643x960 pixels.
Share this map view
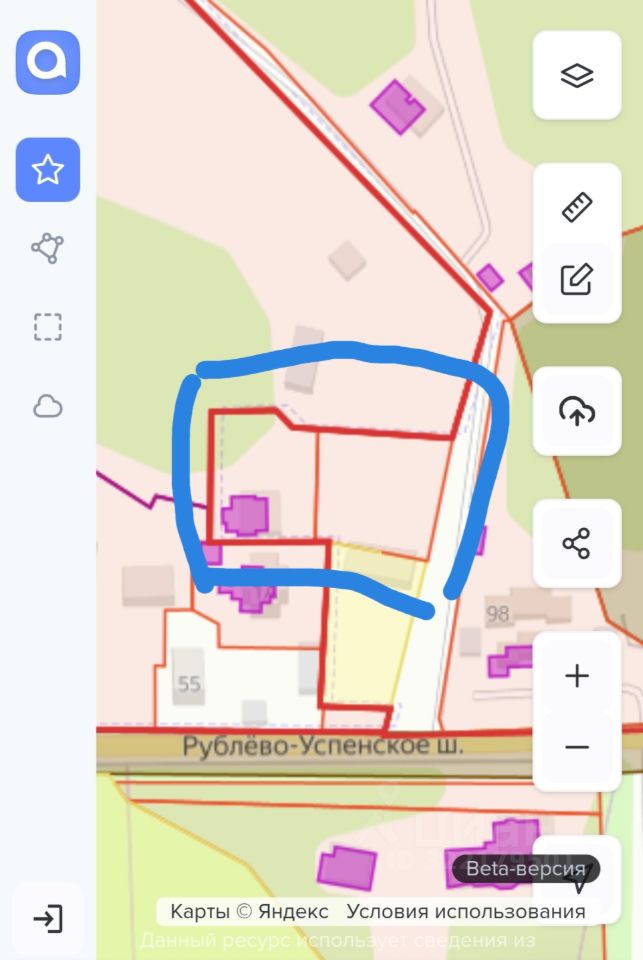click(577, 544)
